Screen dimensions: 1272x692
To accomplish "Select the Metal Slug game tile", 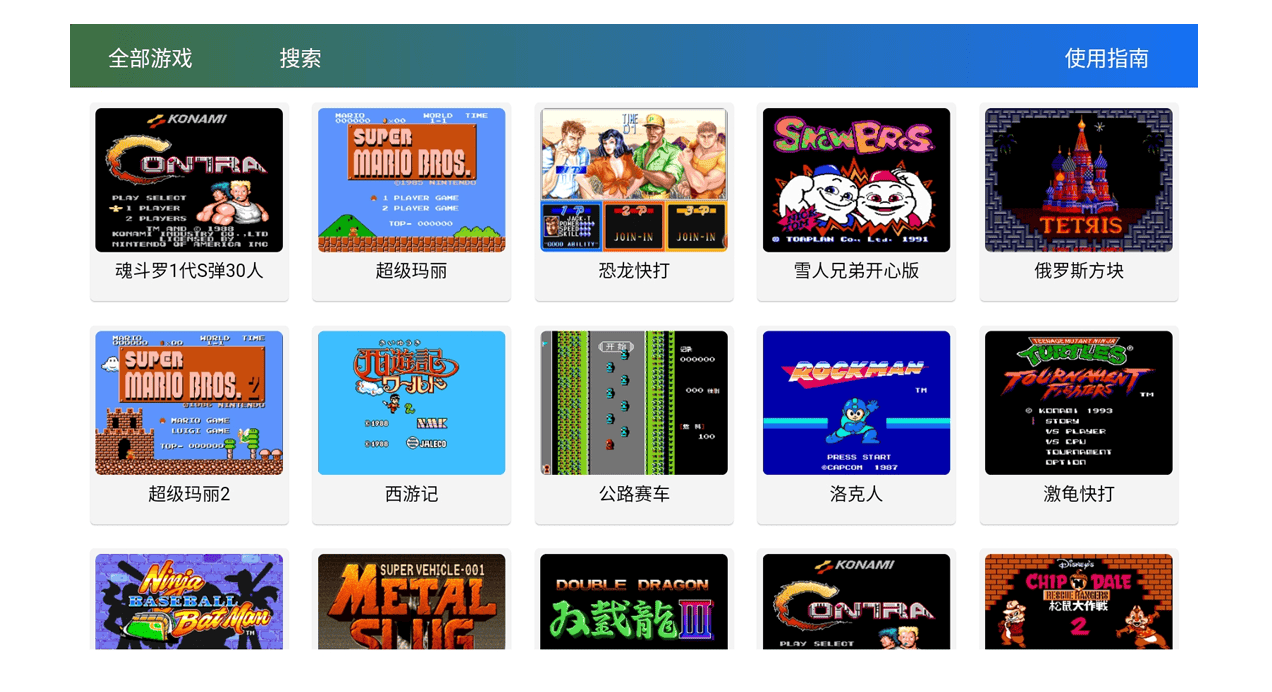I will (411, 602).
